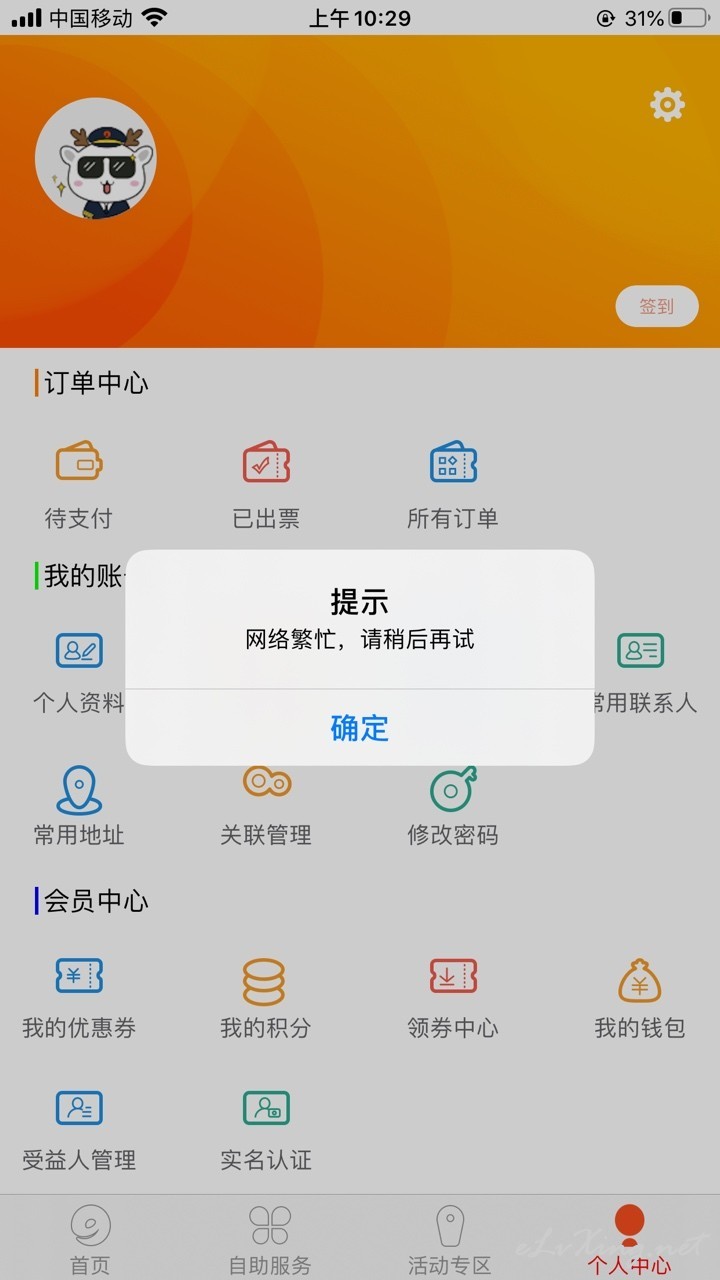The height and width of the screenshot is (1280, 720).
Task: Open 待支付 pending payment orders
Action: click(x=79, y=485)
